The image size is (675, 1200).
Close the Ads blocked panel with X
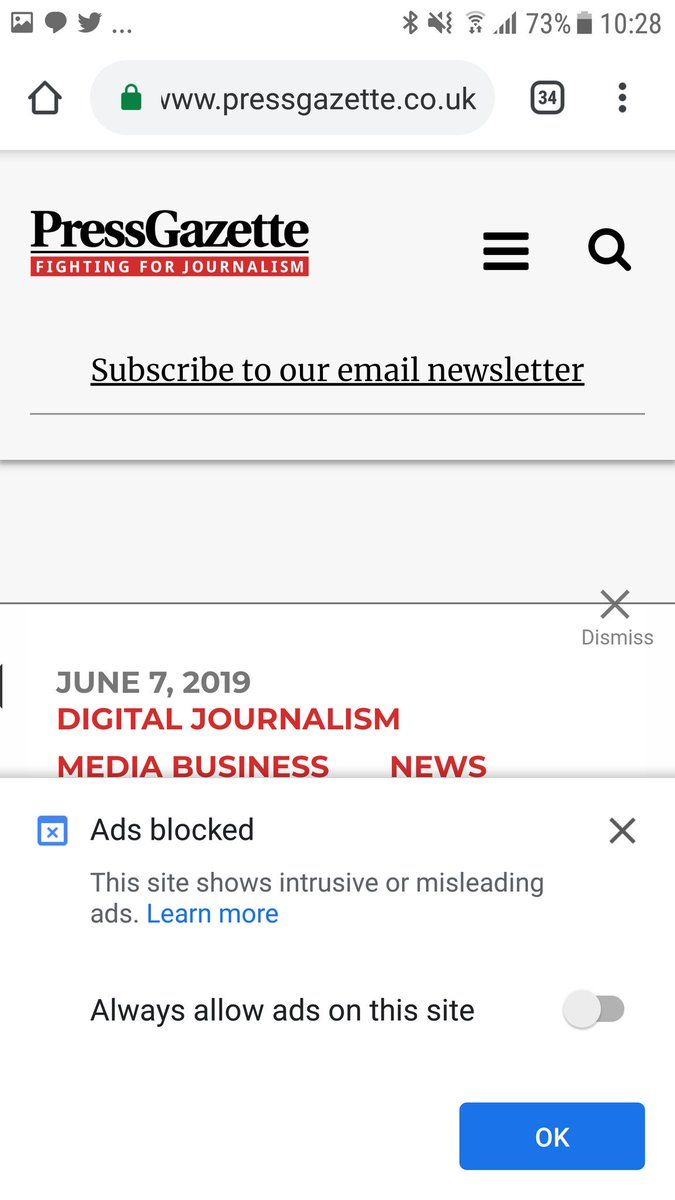(x=622, y=830)
